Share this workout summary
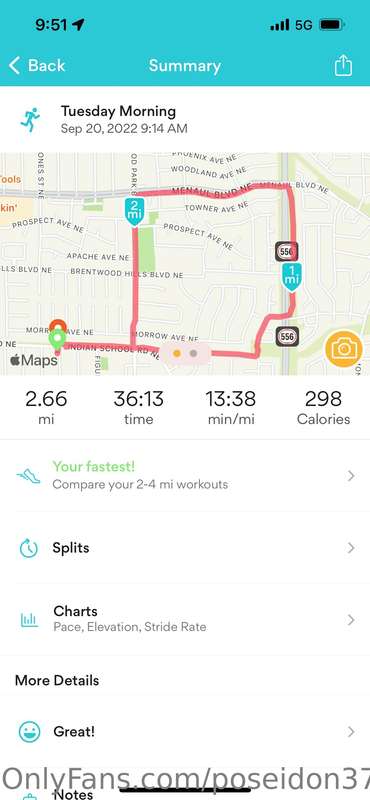 click(x=343, y=65)
